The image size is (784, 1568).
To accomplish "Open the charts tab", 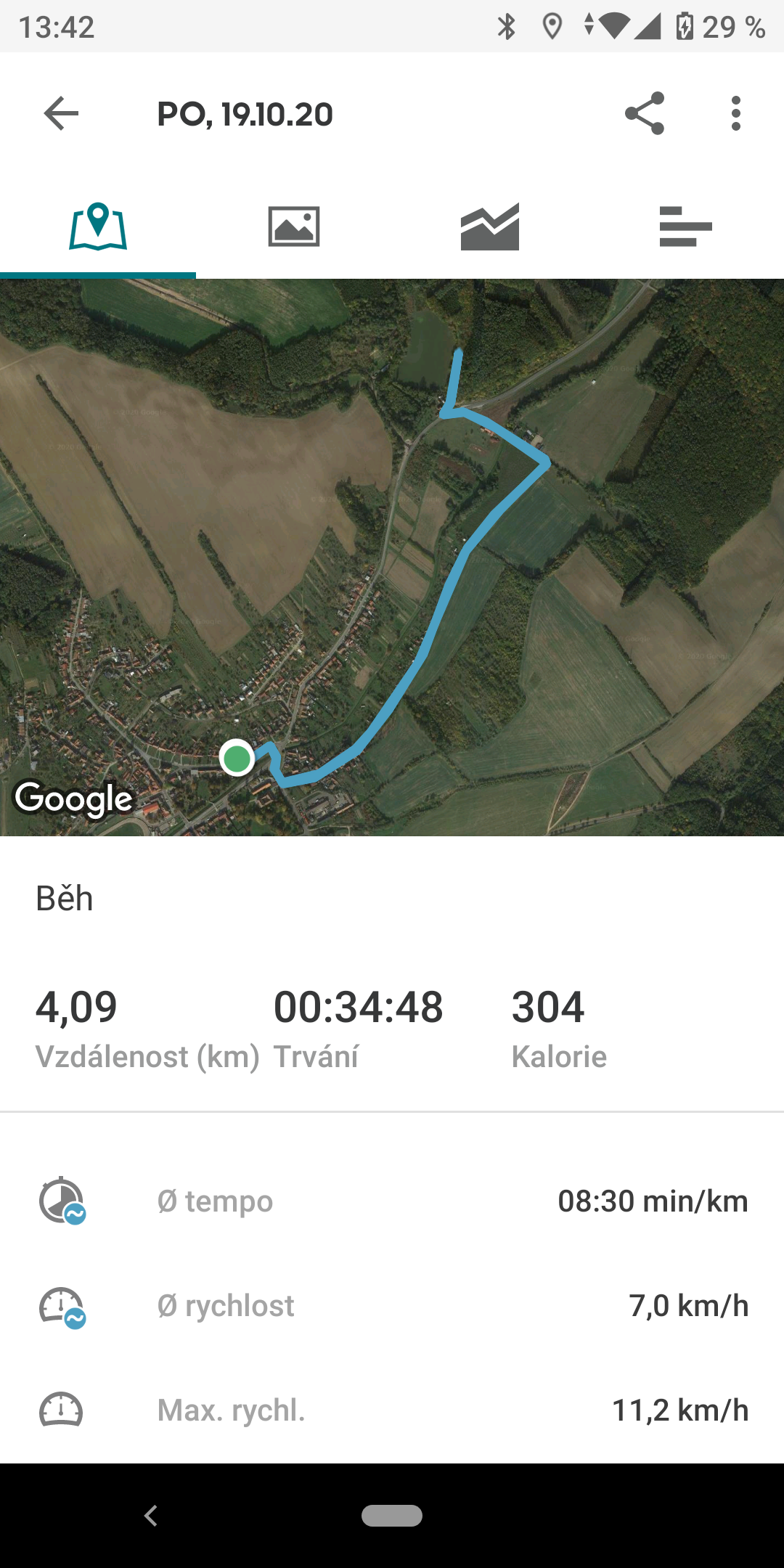I will coord(490,226).
